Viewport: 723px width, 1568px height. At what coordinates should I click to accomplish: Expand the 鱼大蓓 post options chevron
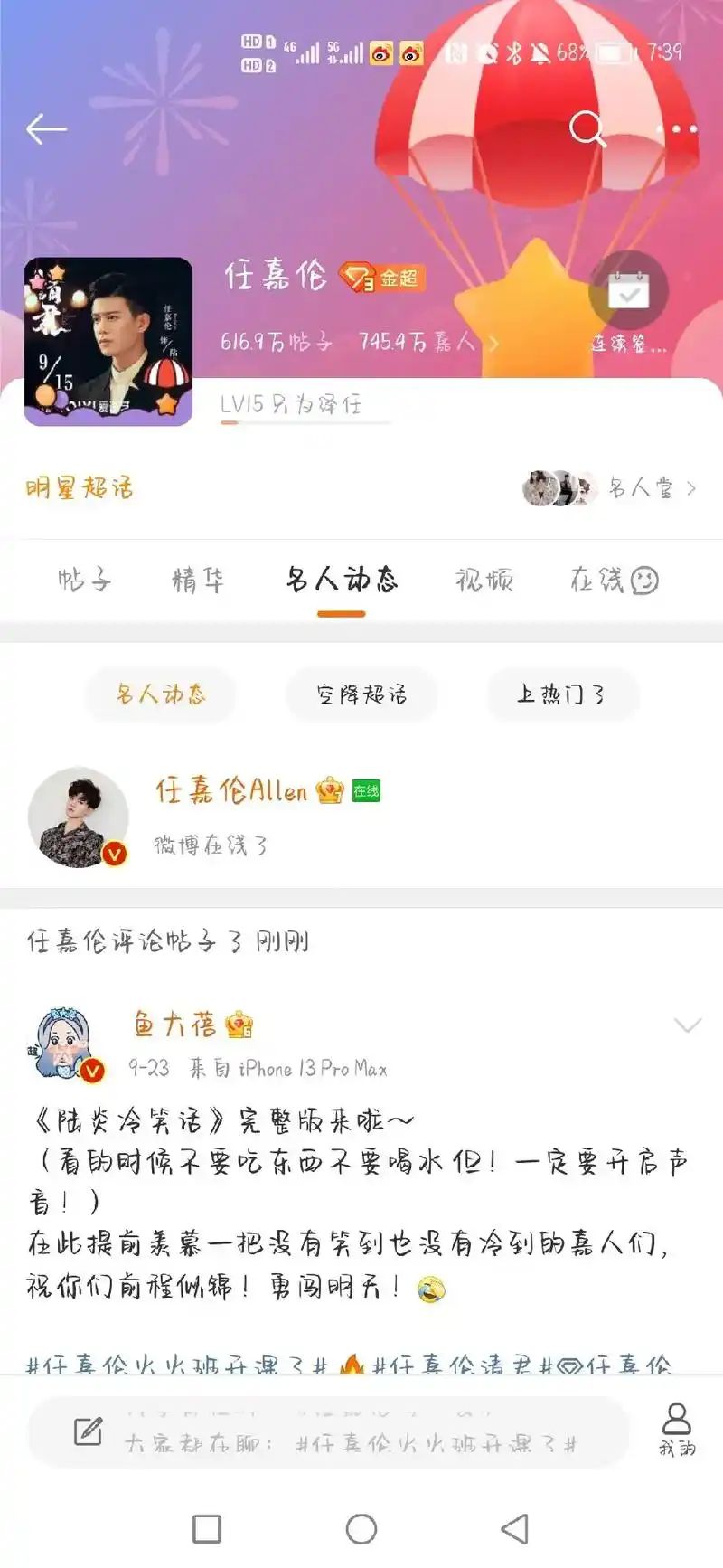coord(687,1026)
